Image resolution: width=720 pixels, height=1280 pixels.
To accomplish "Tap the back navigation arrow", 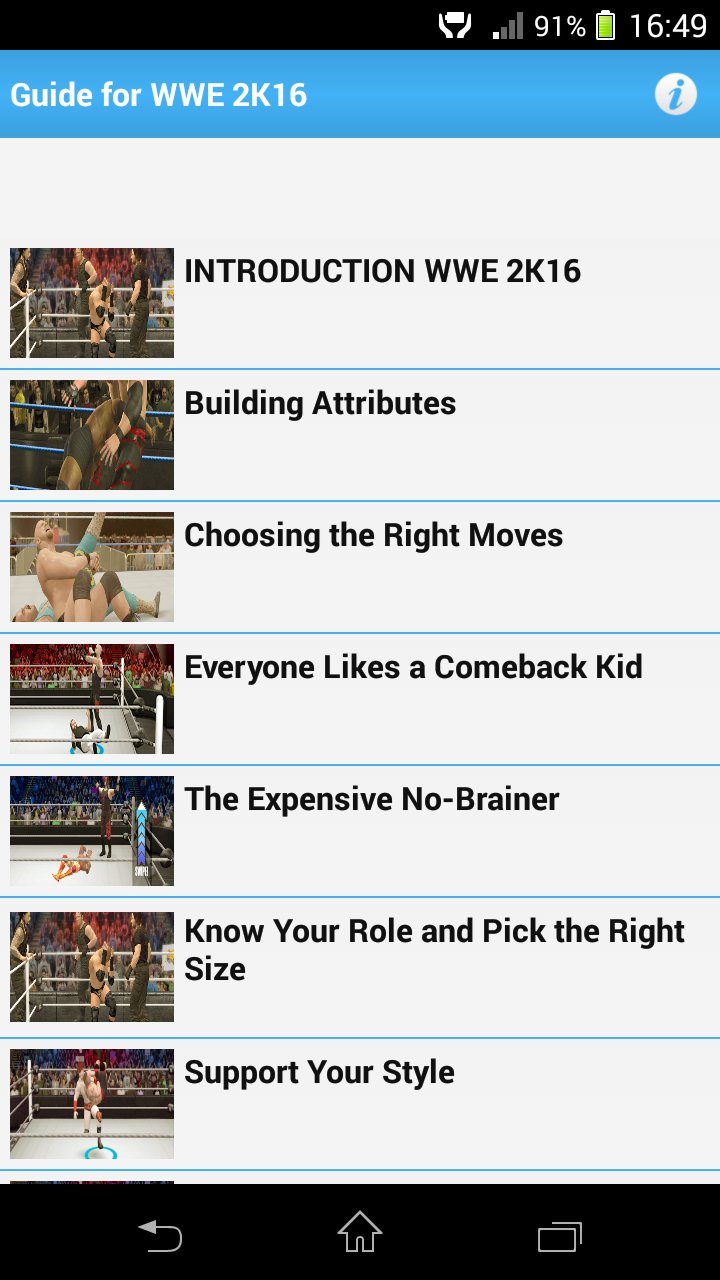I will click(x=161, y=1234).
